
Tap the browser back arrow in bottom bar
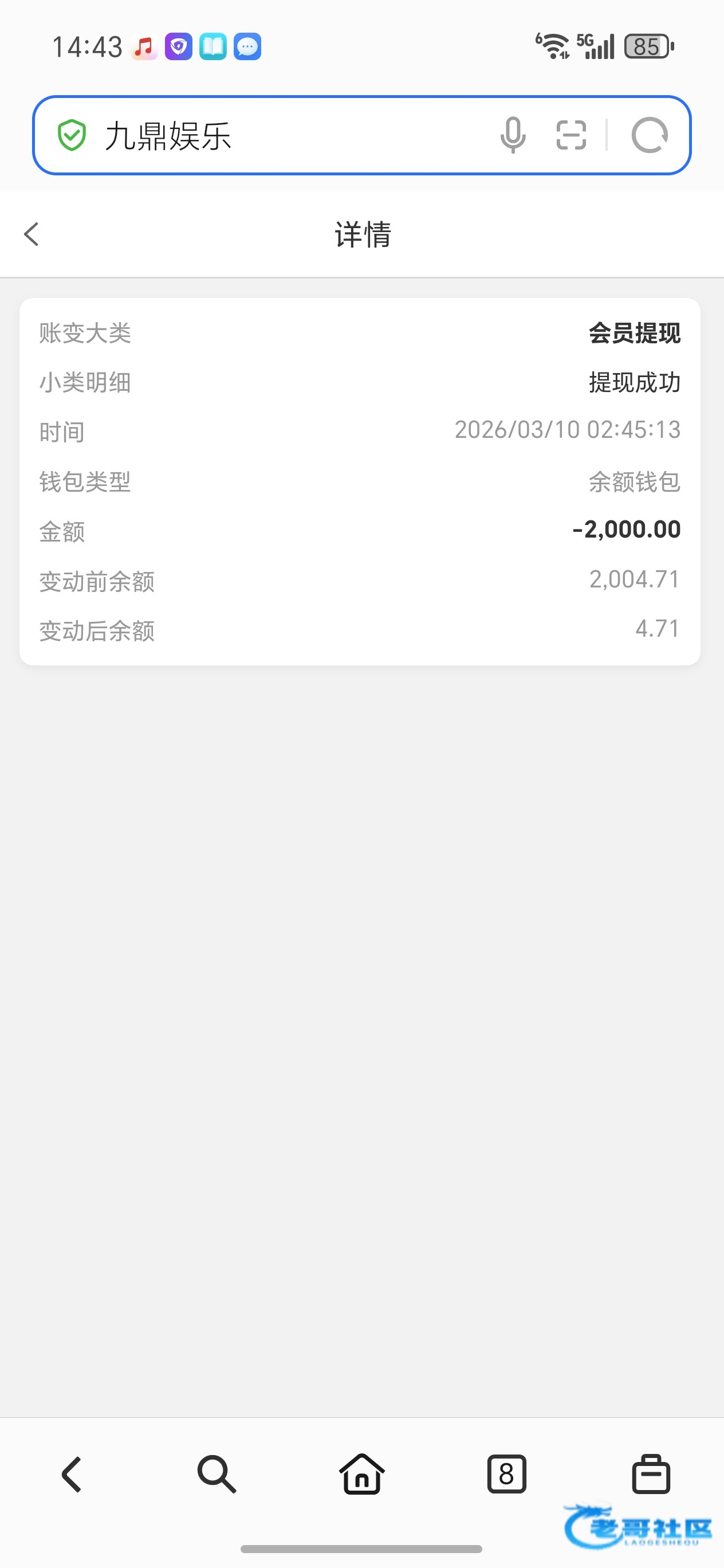(x=72, y=1474)
